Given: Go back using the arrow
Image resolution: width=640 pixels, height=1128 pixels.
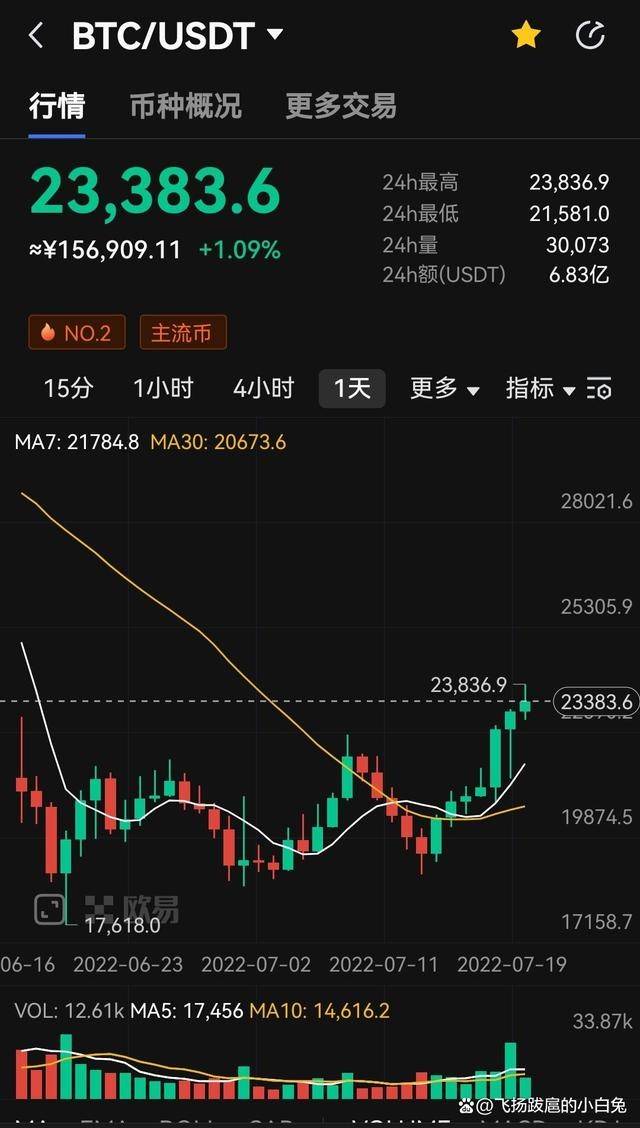Looking at the screenshot, I should (36, 37).
